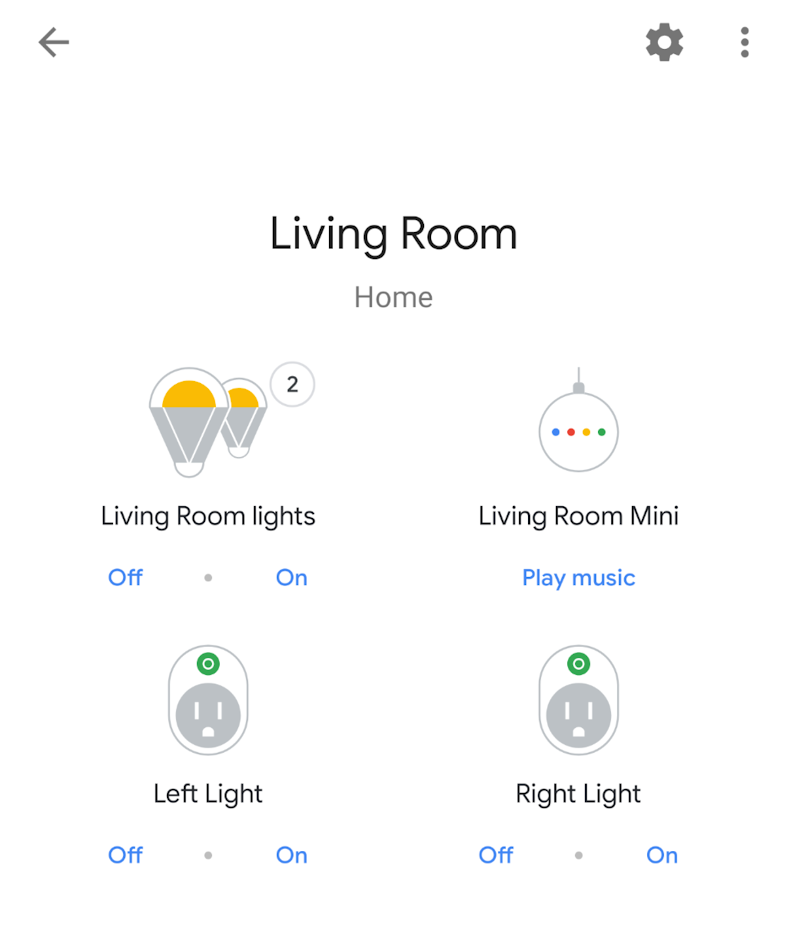This screenshot has width=787, height=937.
Task: Open Living Room settings gear
Action: click(x=664, y=42)
